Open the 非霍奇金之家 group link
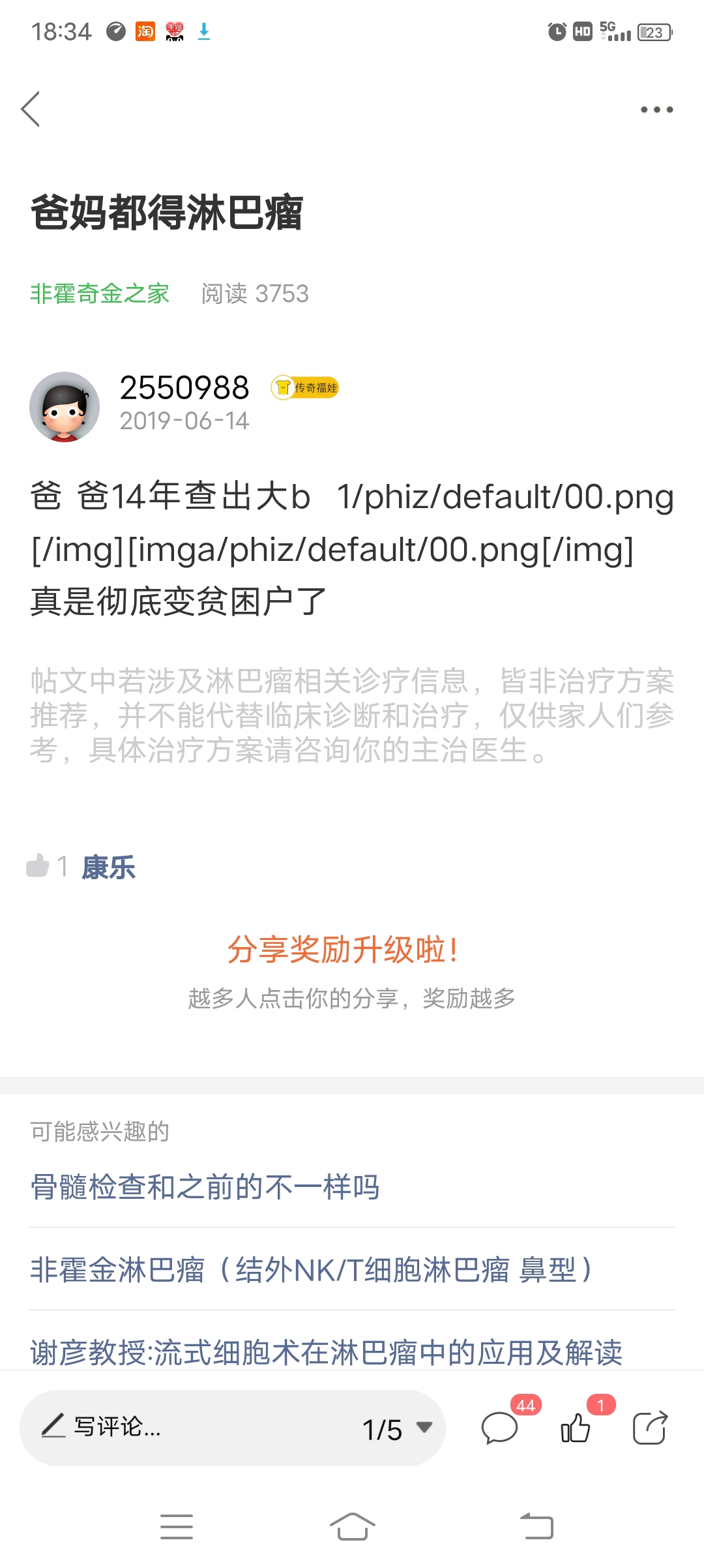The image size is (704, 1568). click(x=100, y=294)
